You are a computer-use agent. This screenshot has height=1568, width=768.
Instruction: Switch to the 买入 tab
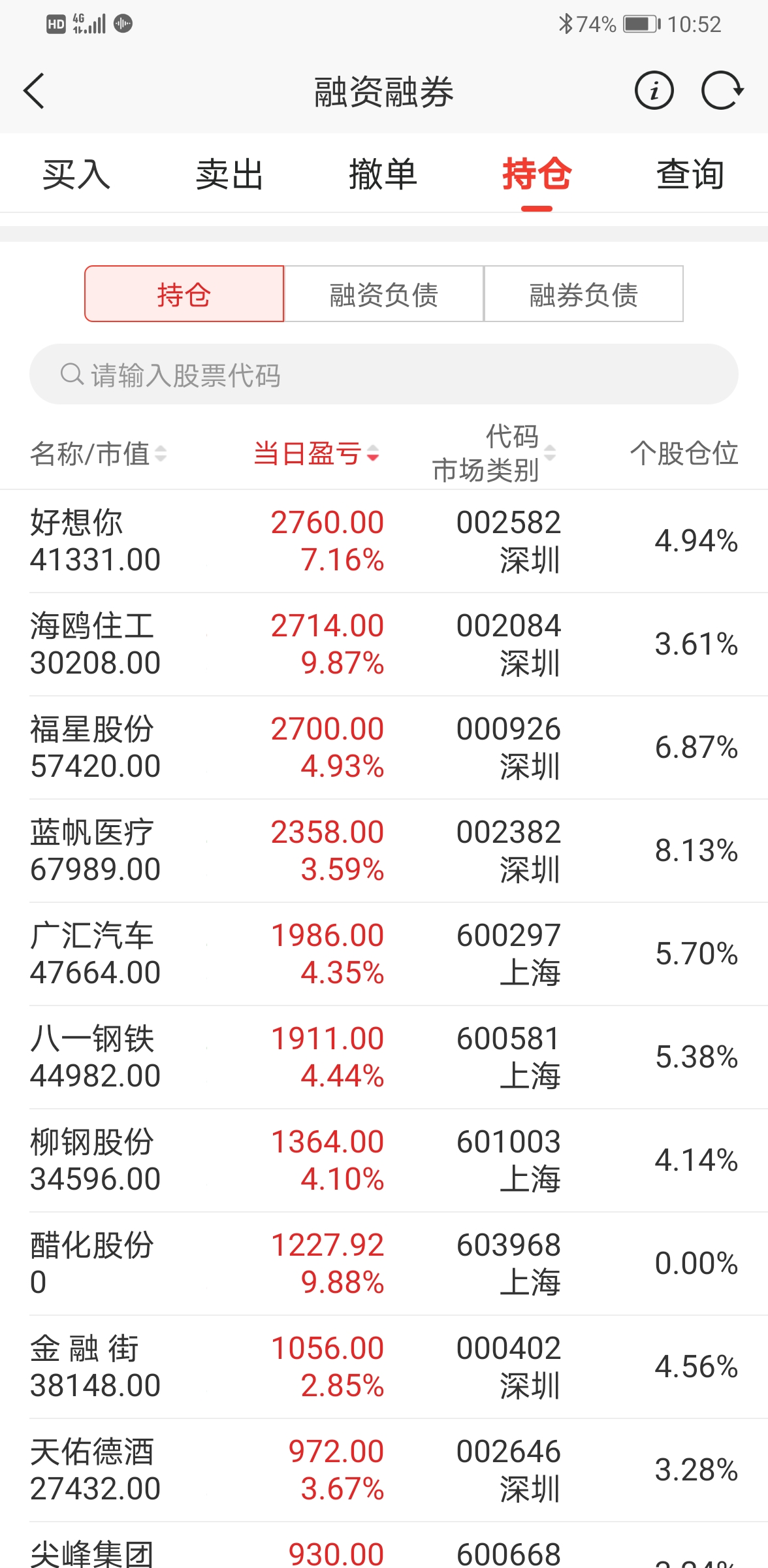click(76, 174)
